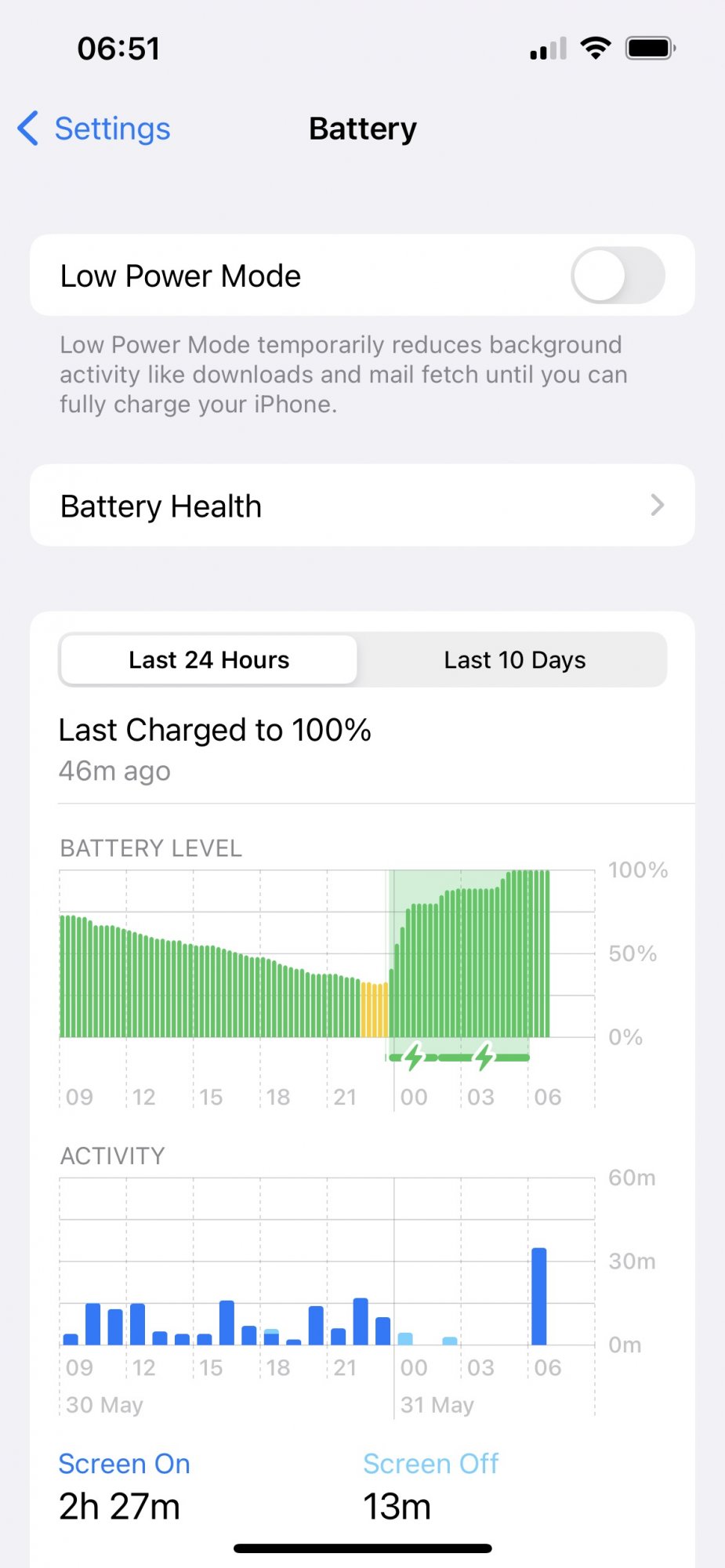Enable Low Power Mode
Viewport: 725px width, 1568px height.
pos(618,275)
